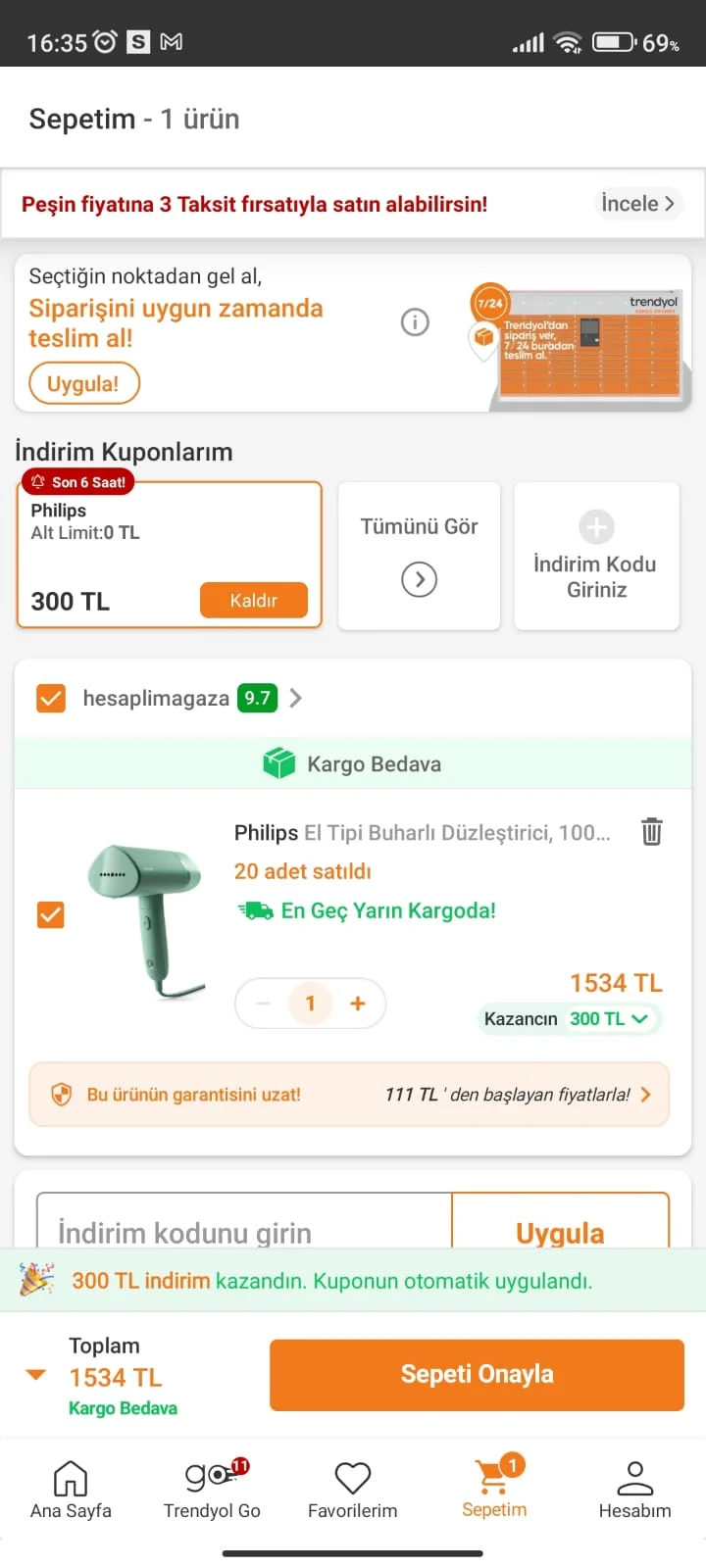Open Tümünü Gör to view all coupons
Image resolution: width=706 pixels, height=1568 pixels.
click(419, 556)
